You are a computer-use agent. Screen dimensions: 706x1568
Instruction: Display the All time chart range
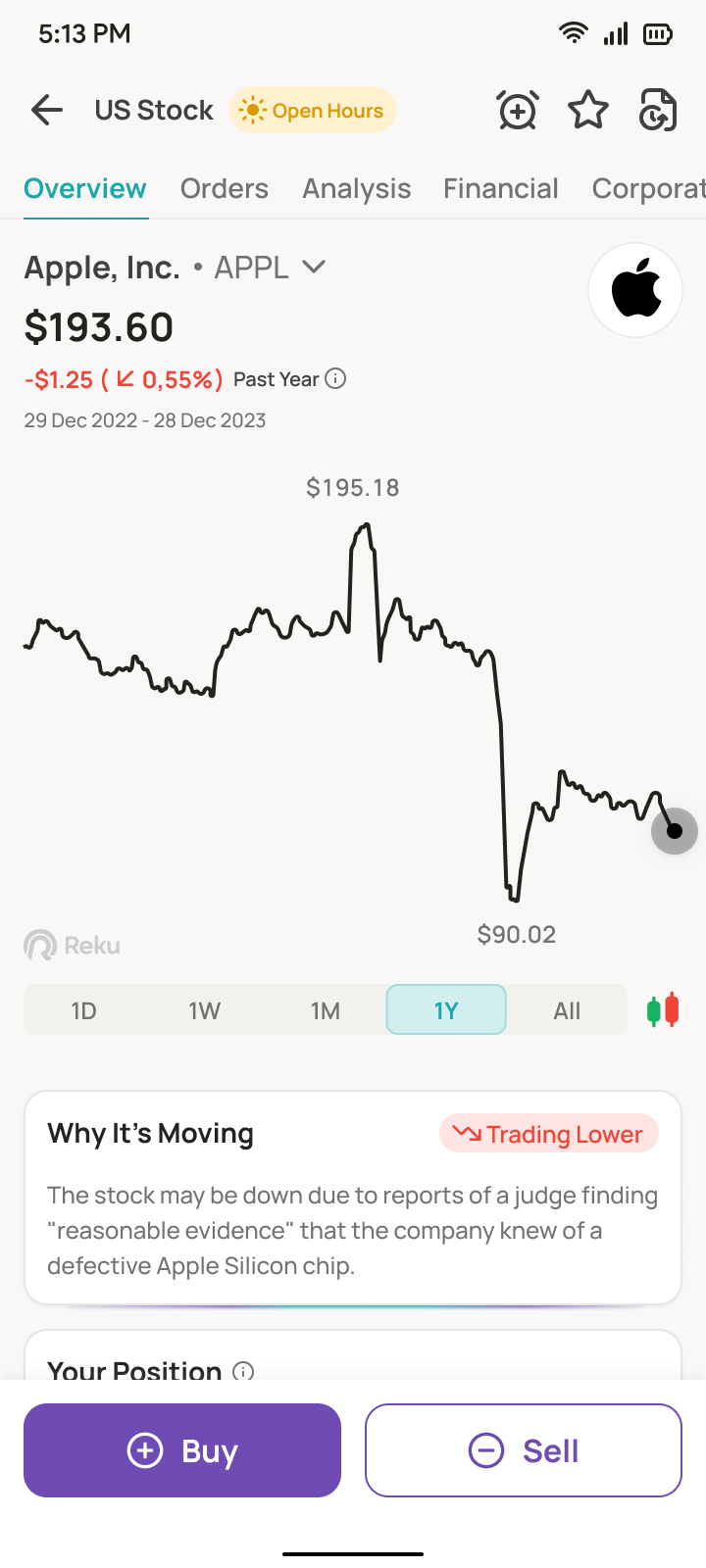tap(567, 1010)
